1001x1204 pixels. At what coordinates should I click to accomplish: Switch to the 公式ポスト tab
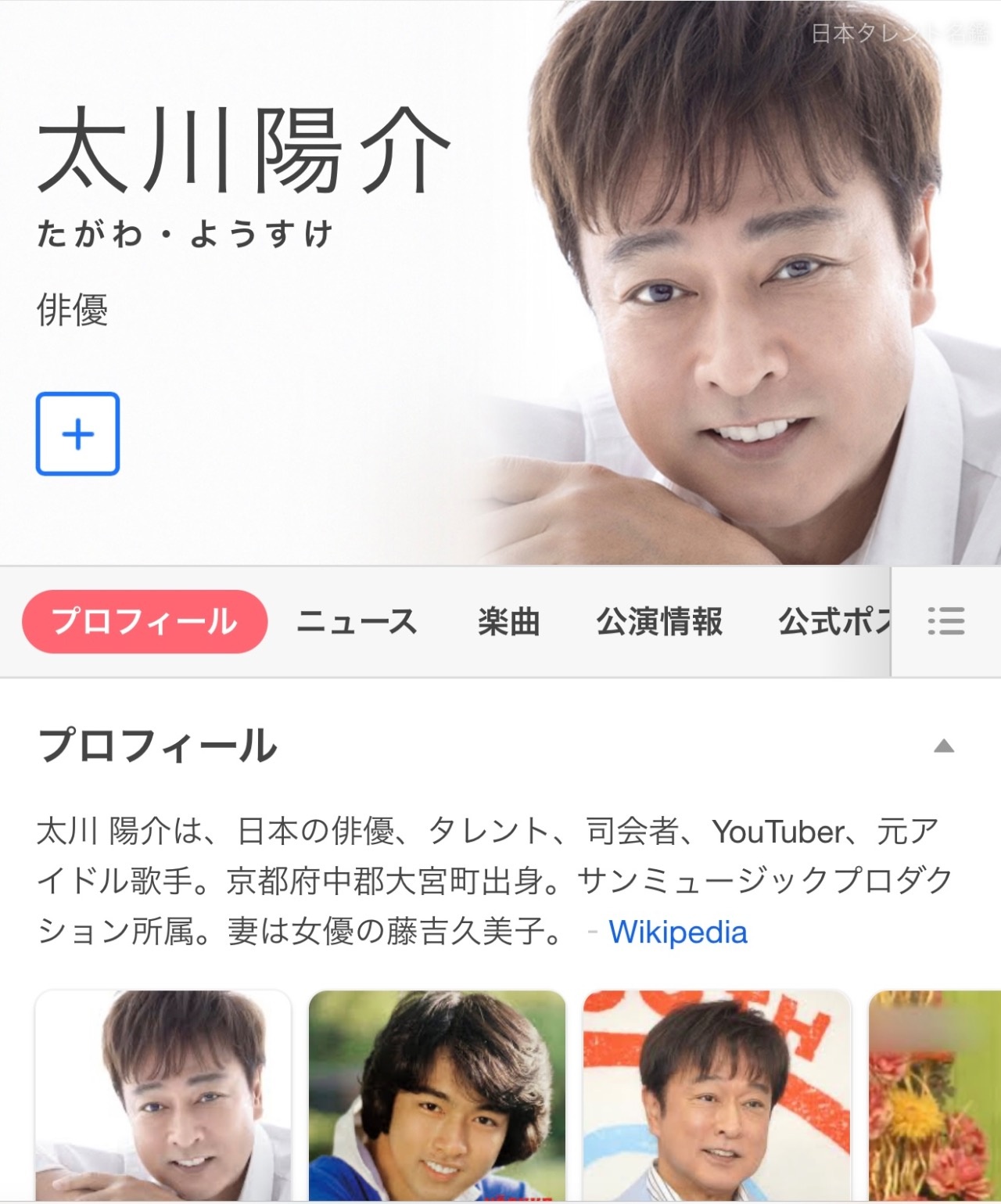833,621
